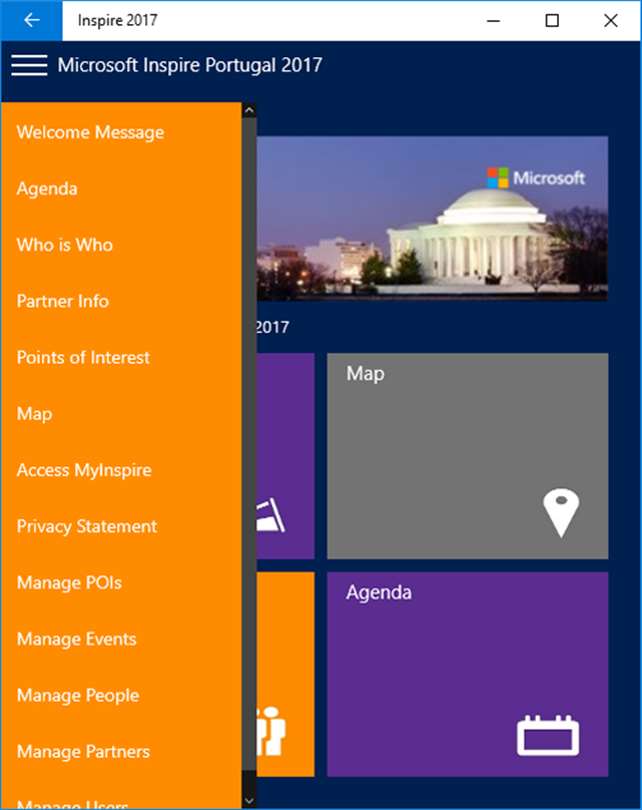Open the gray Map tile

coord(467,455)
